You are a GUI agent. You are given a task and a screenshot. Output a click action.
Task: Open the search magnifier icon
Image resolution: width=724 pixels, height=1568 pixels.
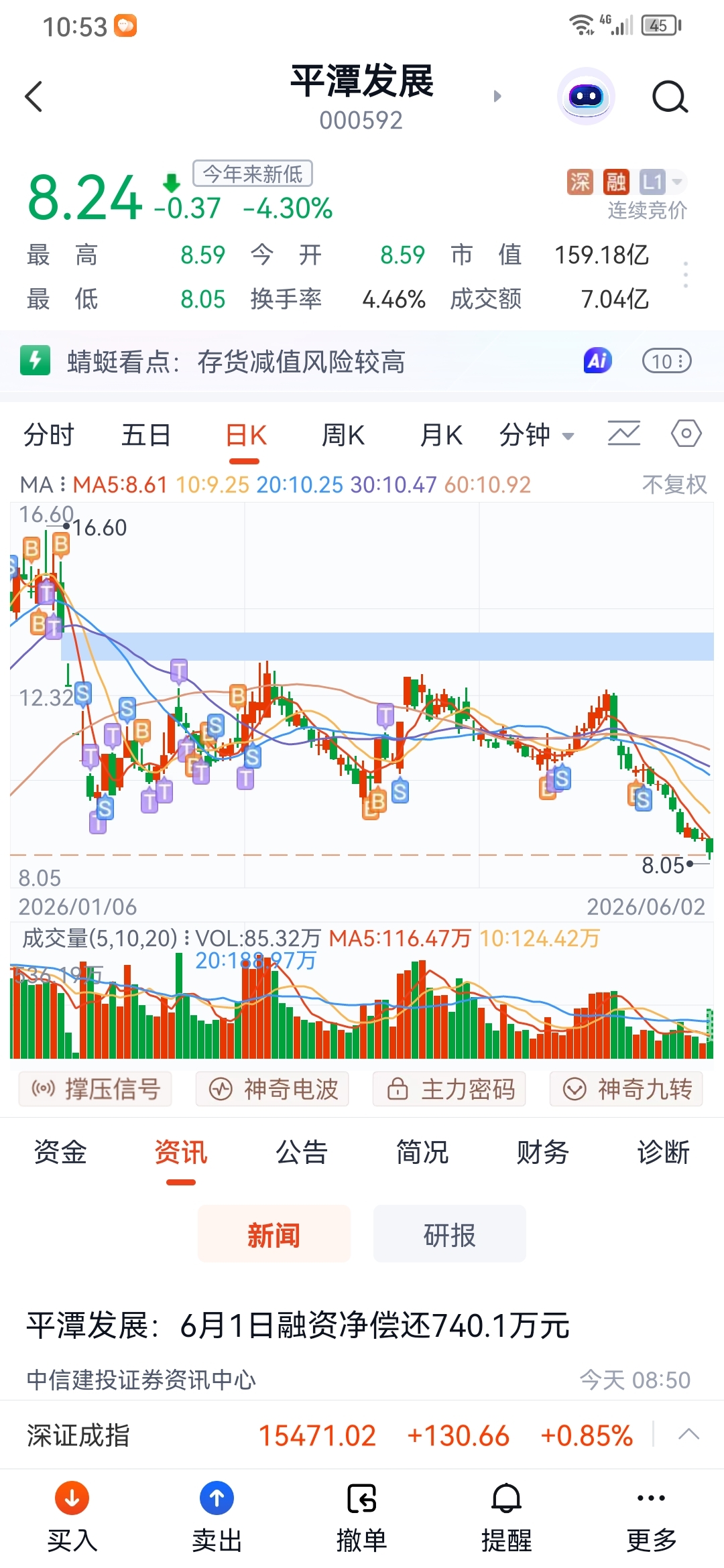670,97
